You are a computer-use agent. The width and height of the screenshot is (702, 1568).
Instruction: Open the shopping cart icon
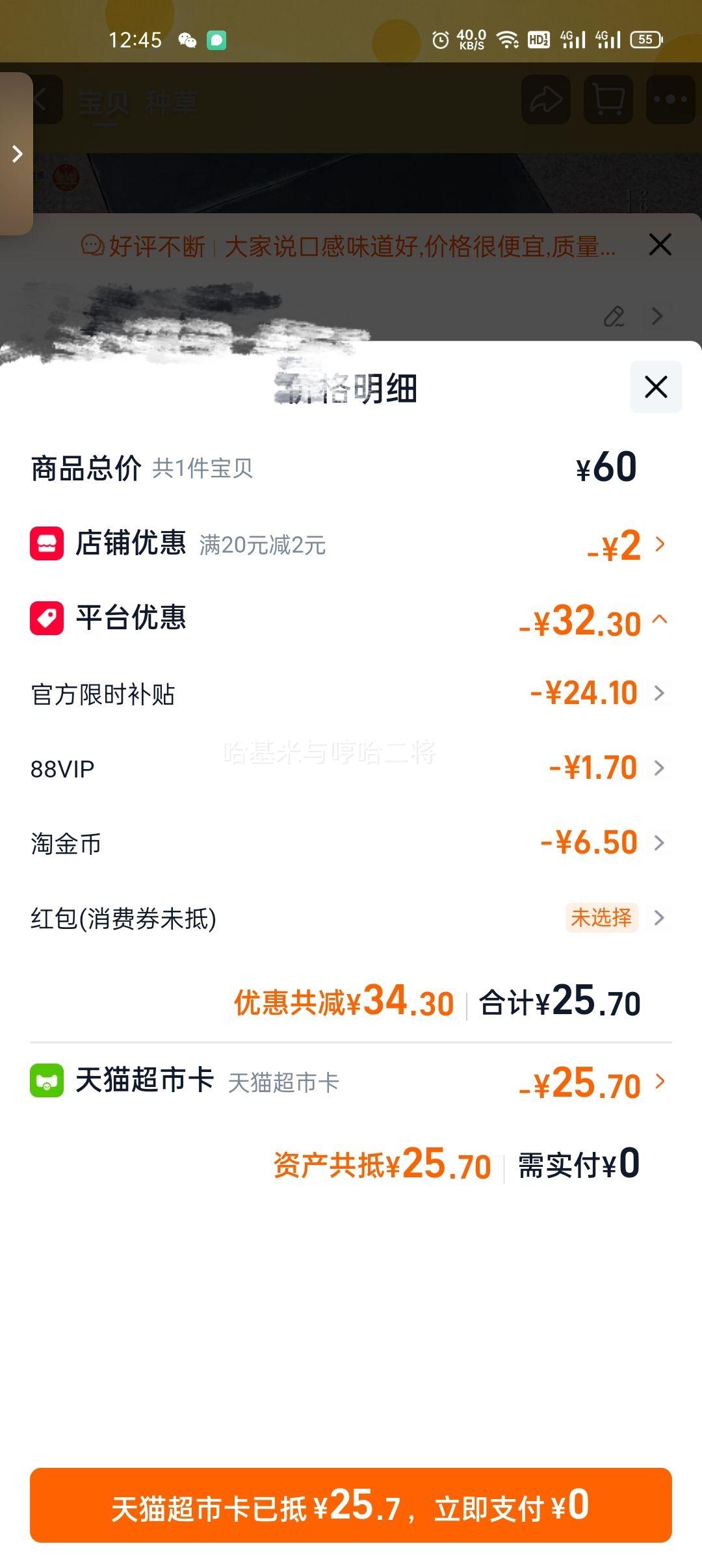pyautogui.click(x=607, y=99)
